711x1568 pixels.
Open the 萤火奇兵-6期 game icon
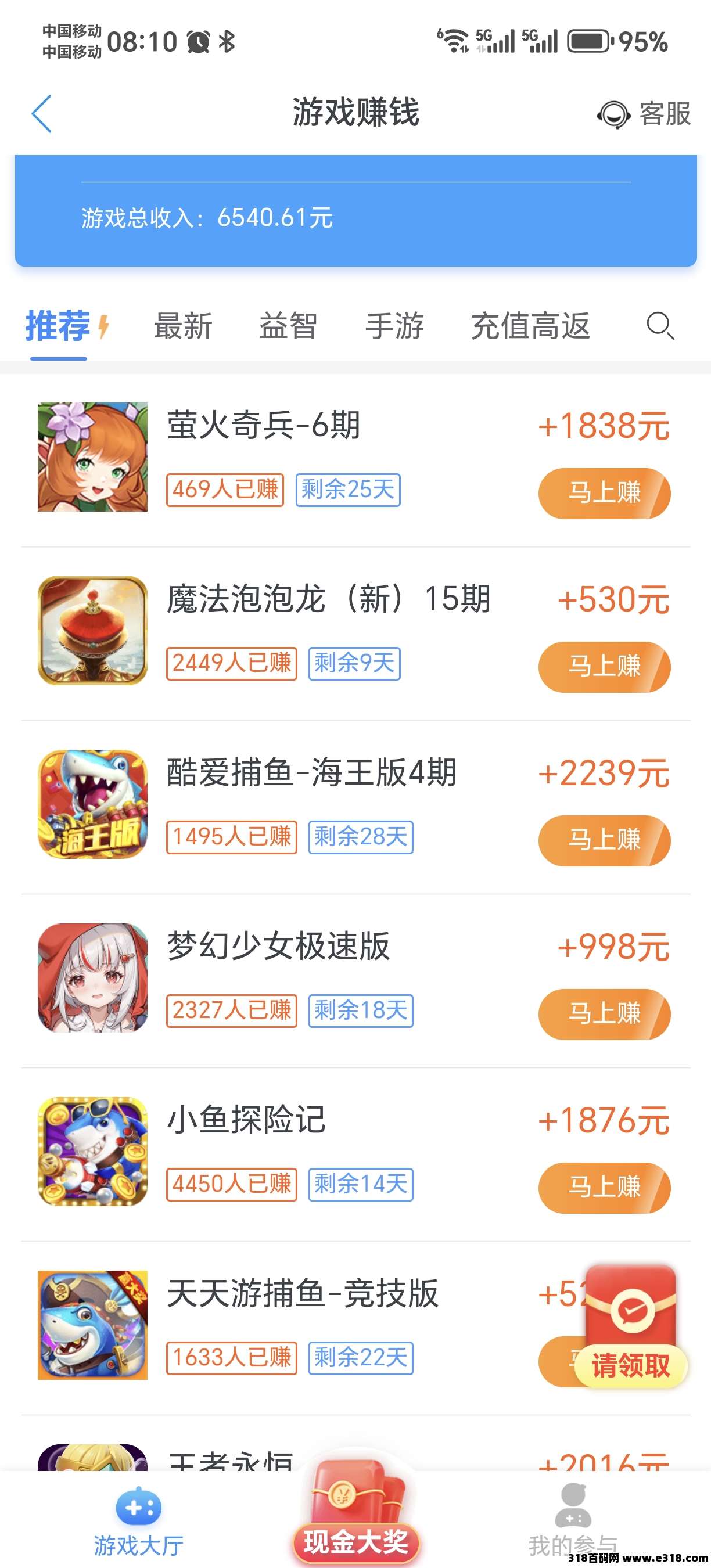pos(92,456)
